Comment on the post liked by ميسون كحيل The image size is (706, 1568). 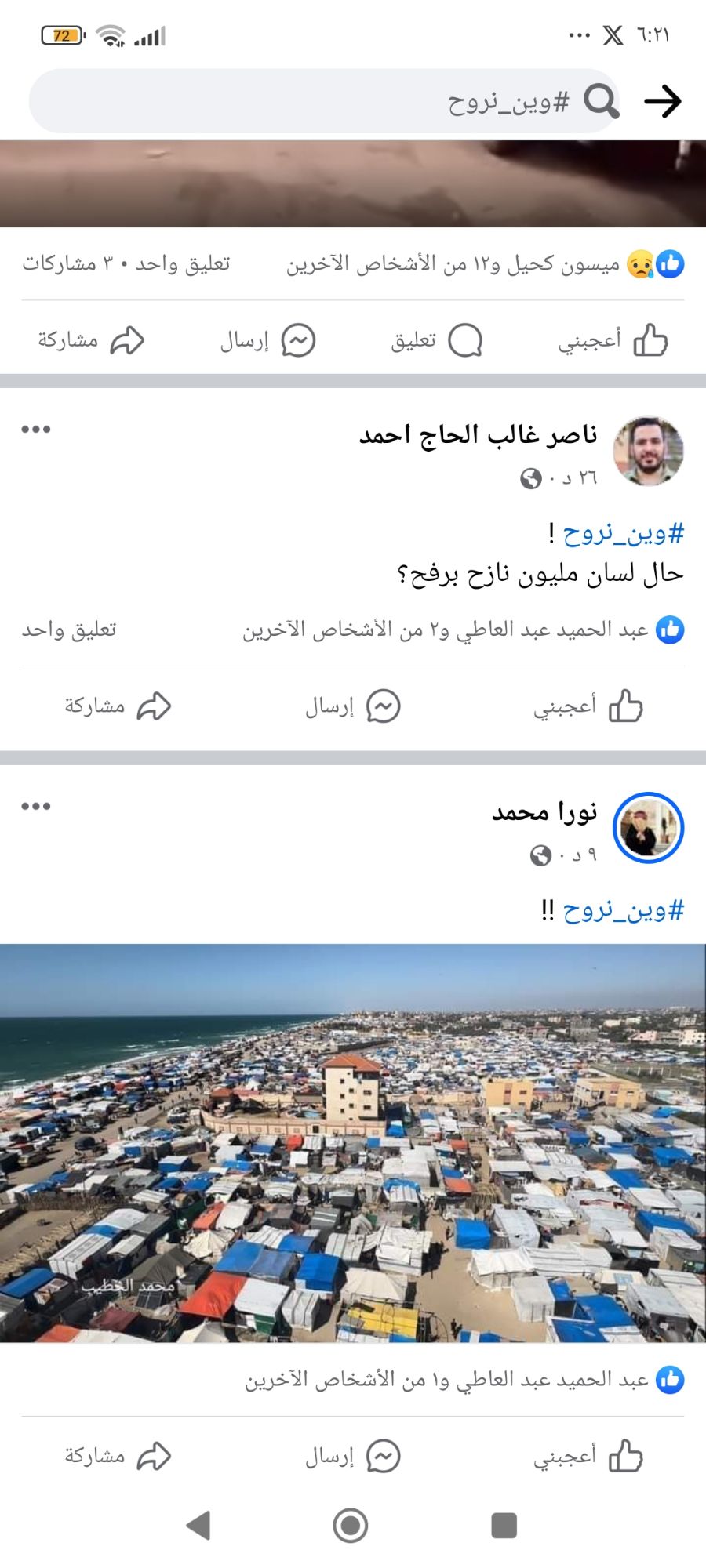(437, 340)
